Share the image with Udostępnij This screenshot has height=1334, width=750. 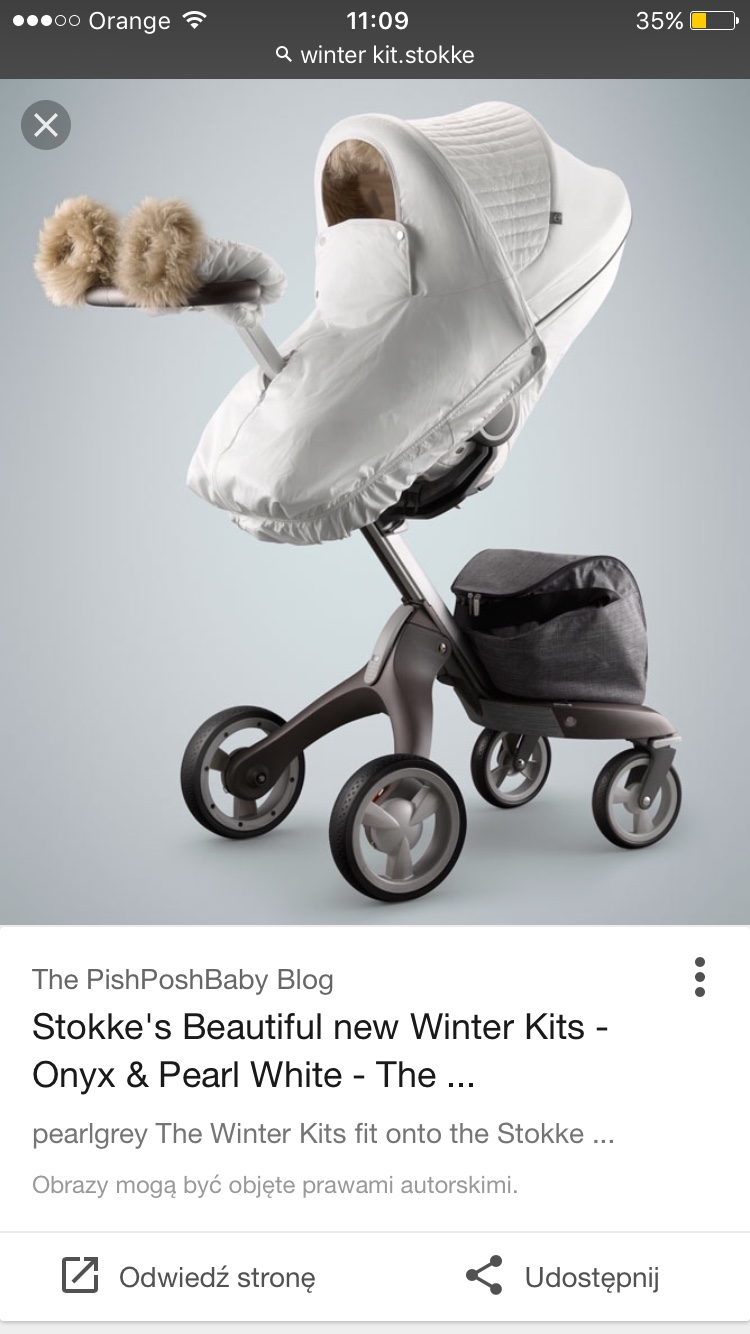click(x=562, y=1276)
